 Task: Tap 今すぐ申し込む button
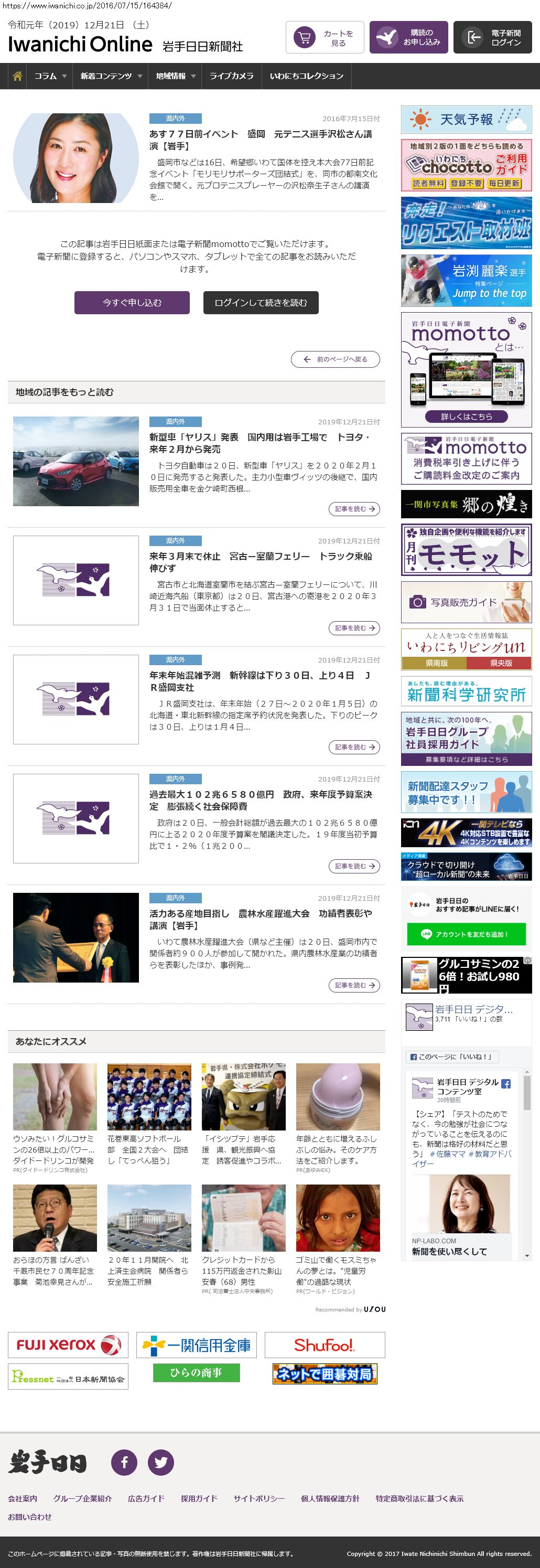[x=132, y=303]
